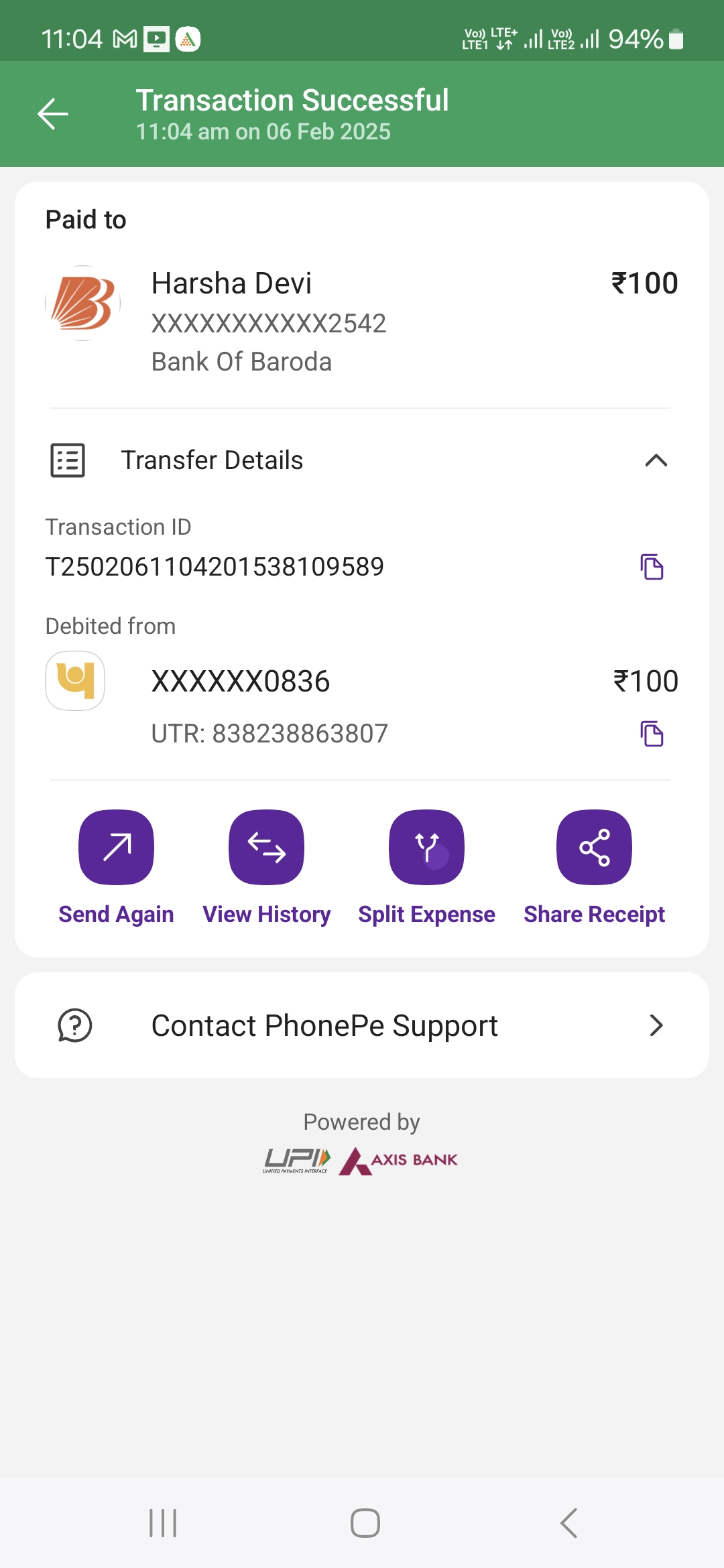Tap Send Again
Viewport: 724px width, 1568px height.
click(117, 848)
